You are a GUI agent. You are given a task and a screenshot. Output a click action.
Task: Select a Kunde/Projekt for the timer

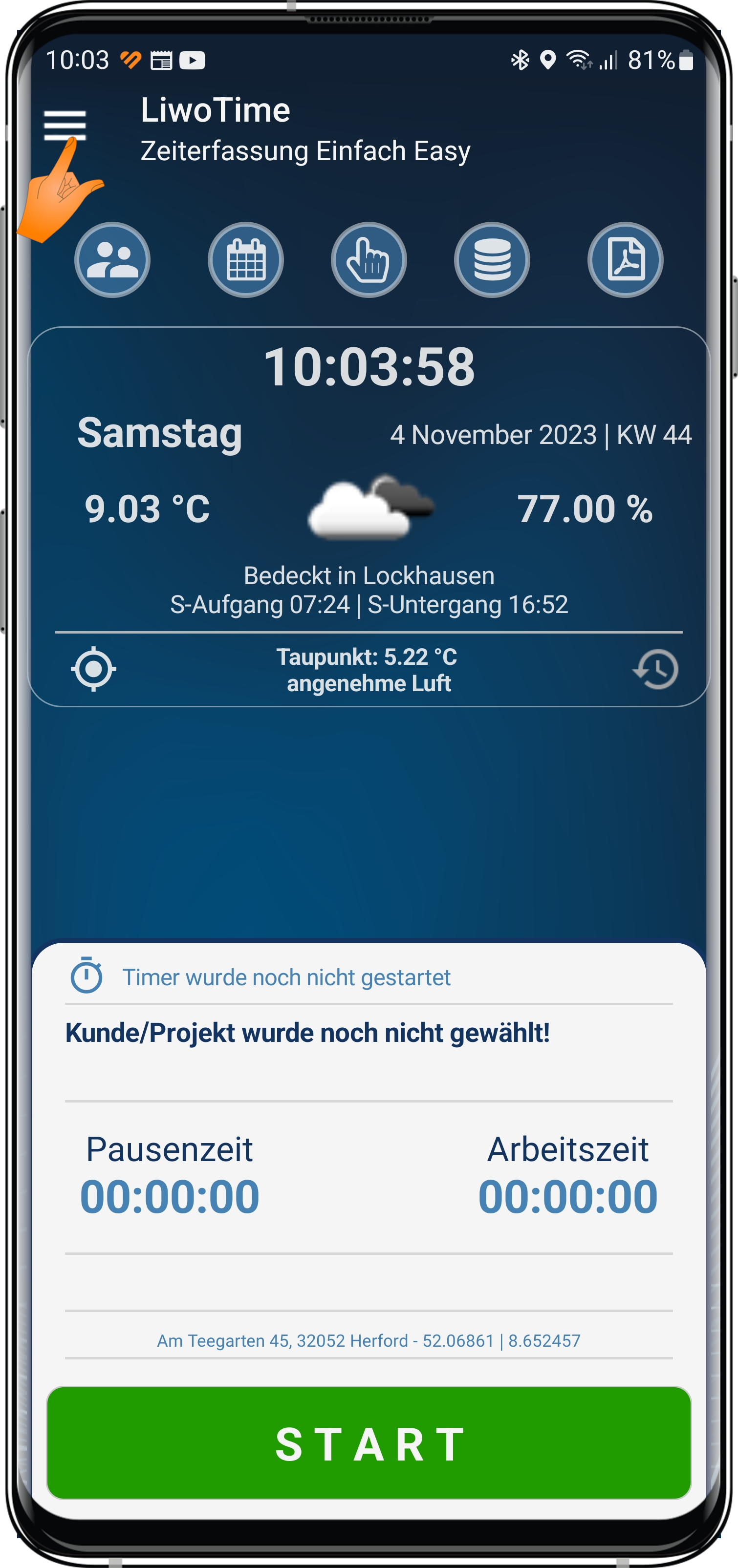coord(307,1033)
